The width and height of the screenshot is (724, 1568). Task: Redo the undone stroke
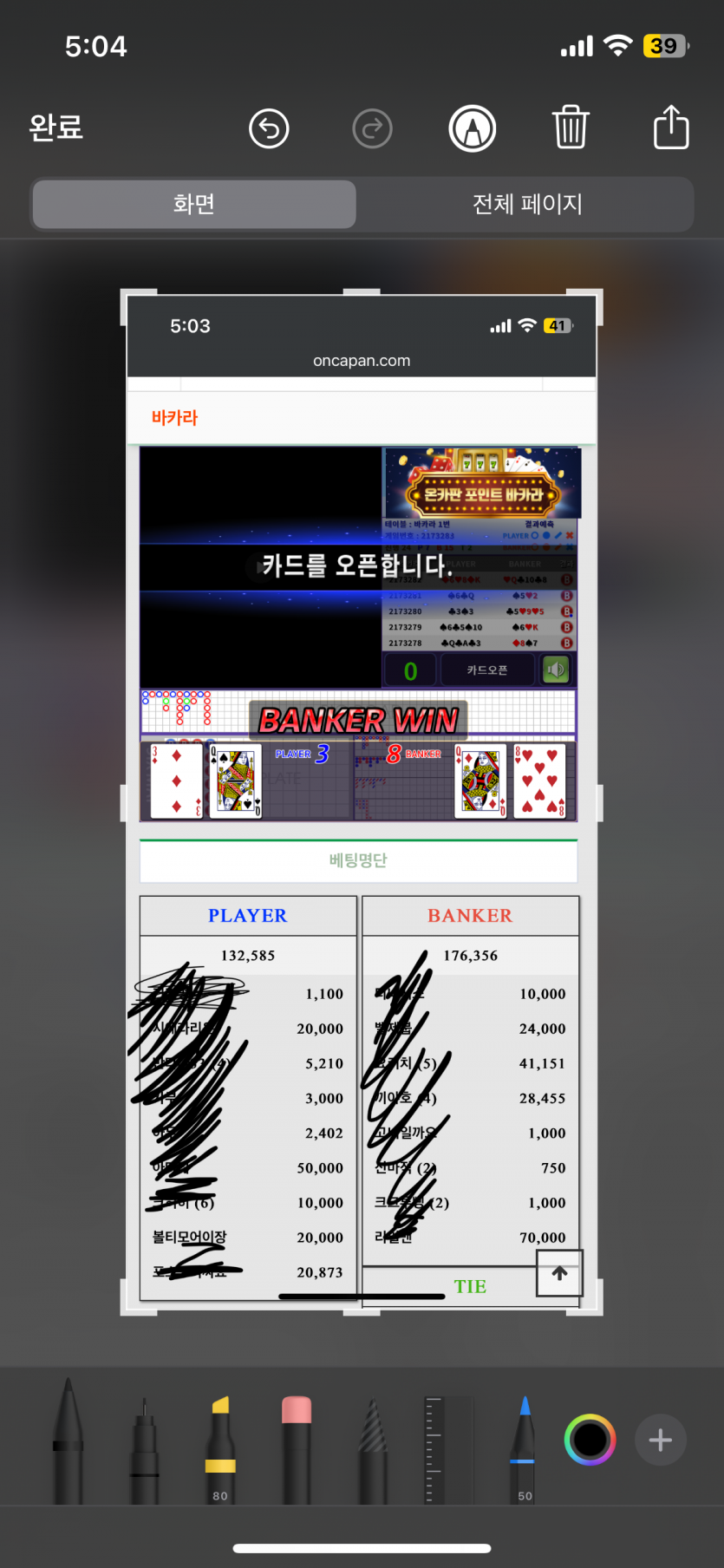[373, 129]
